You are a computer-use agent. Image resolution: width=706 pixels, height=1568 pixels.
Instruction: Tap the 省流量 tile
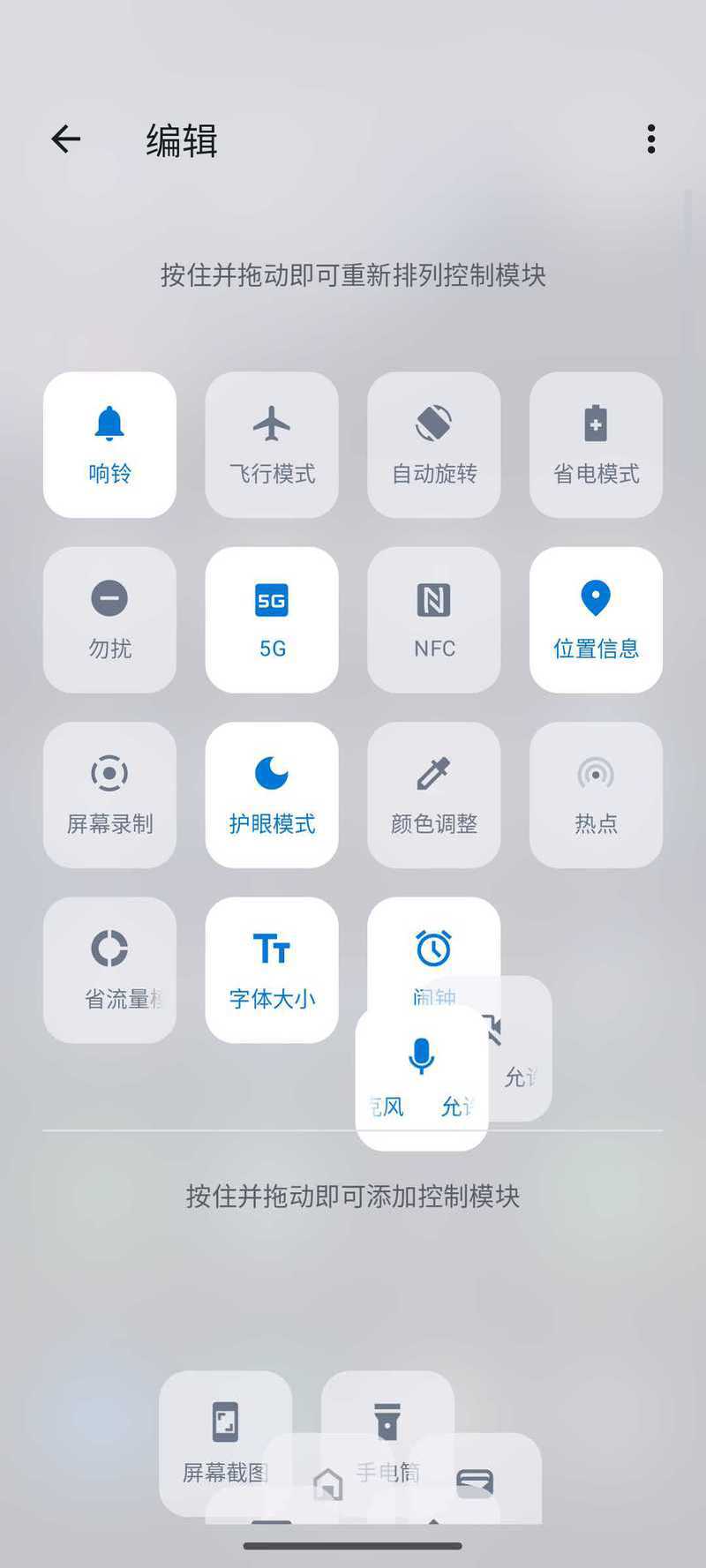pos(109,970)
